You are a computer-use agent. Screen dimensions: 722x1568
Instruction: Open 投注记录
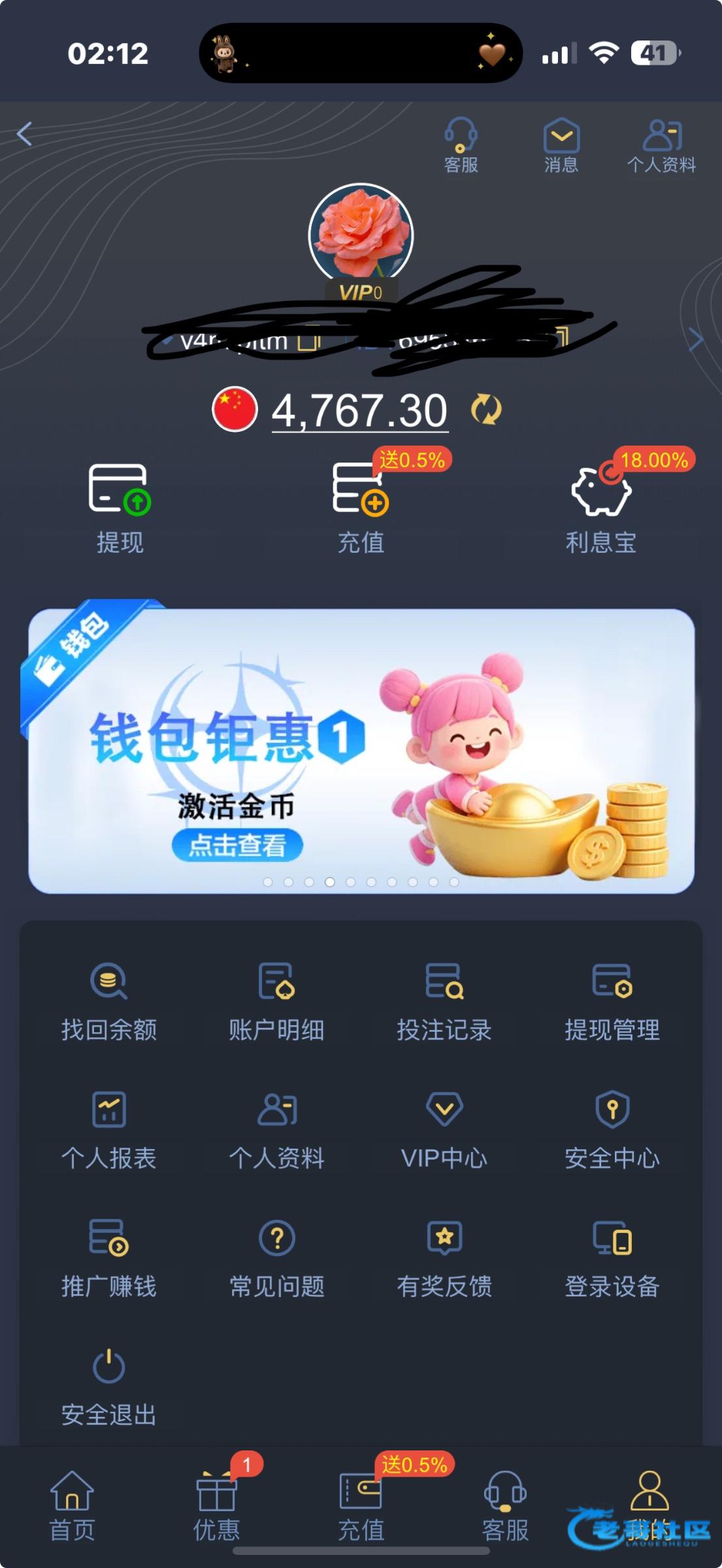[x=444, y=1001]
